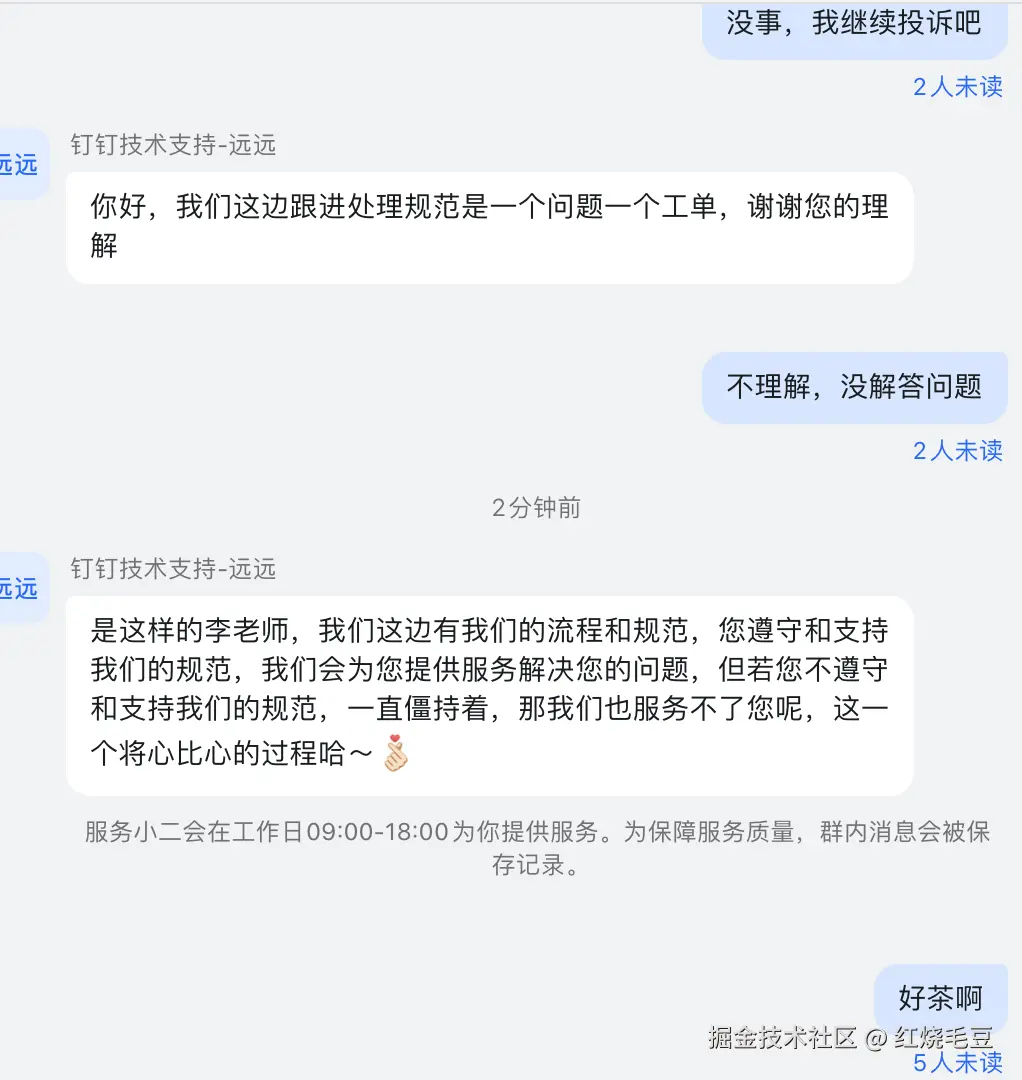The width and height of the screenshot is (1022, 1080).
Task: Click the 2分钟前 timestamp
Action: tap(536, 508)
